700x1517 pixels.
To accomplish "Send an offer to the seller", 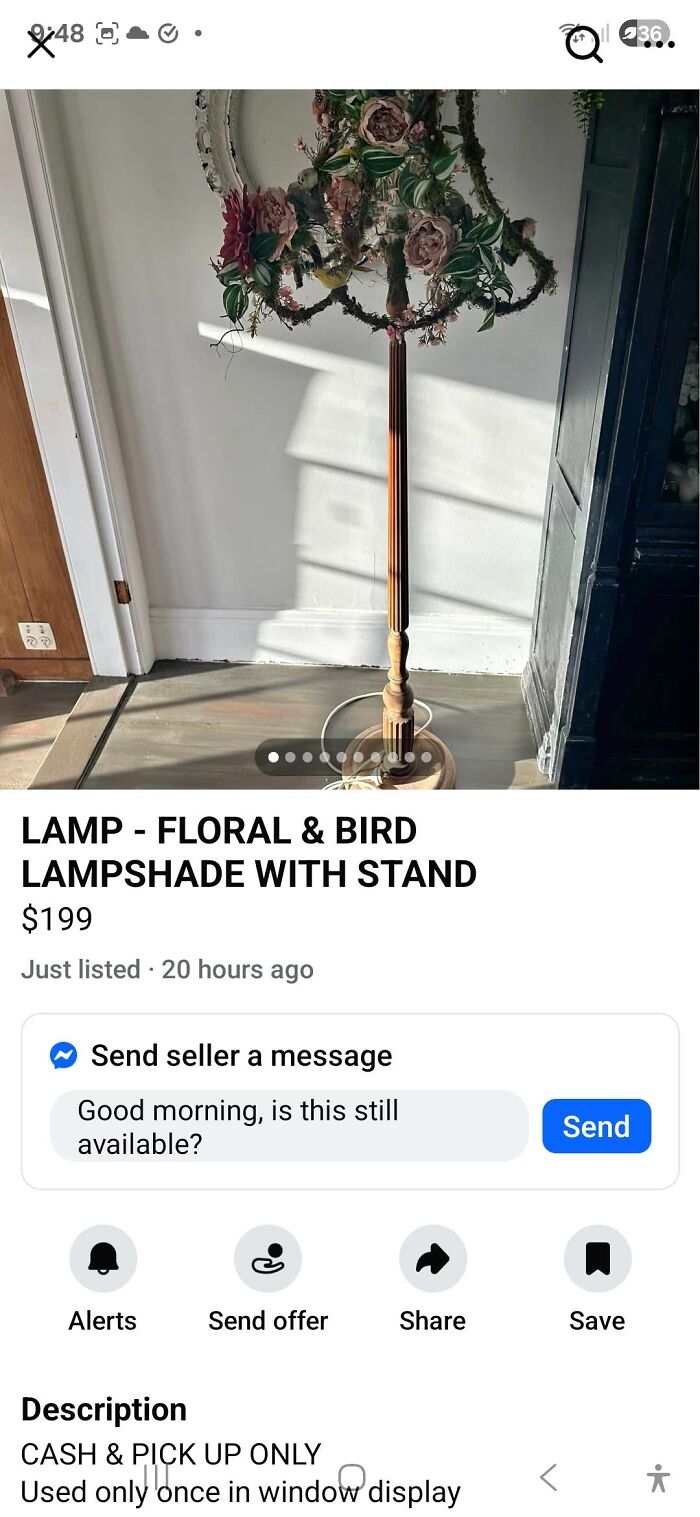I will click(x=268, y=1259).
